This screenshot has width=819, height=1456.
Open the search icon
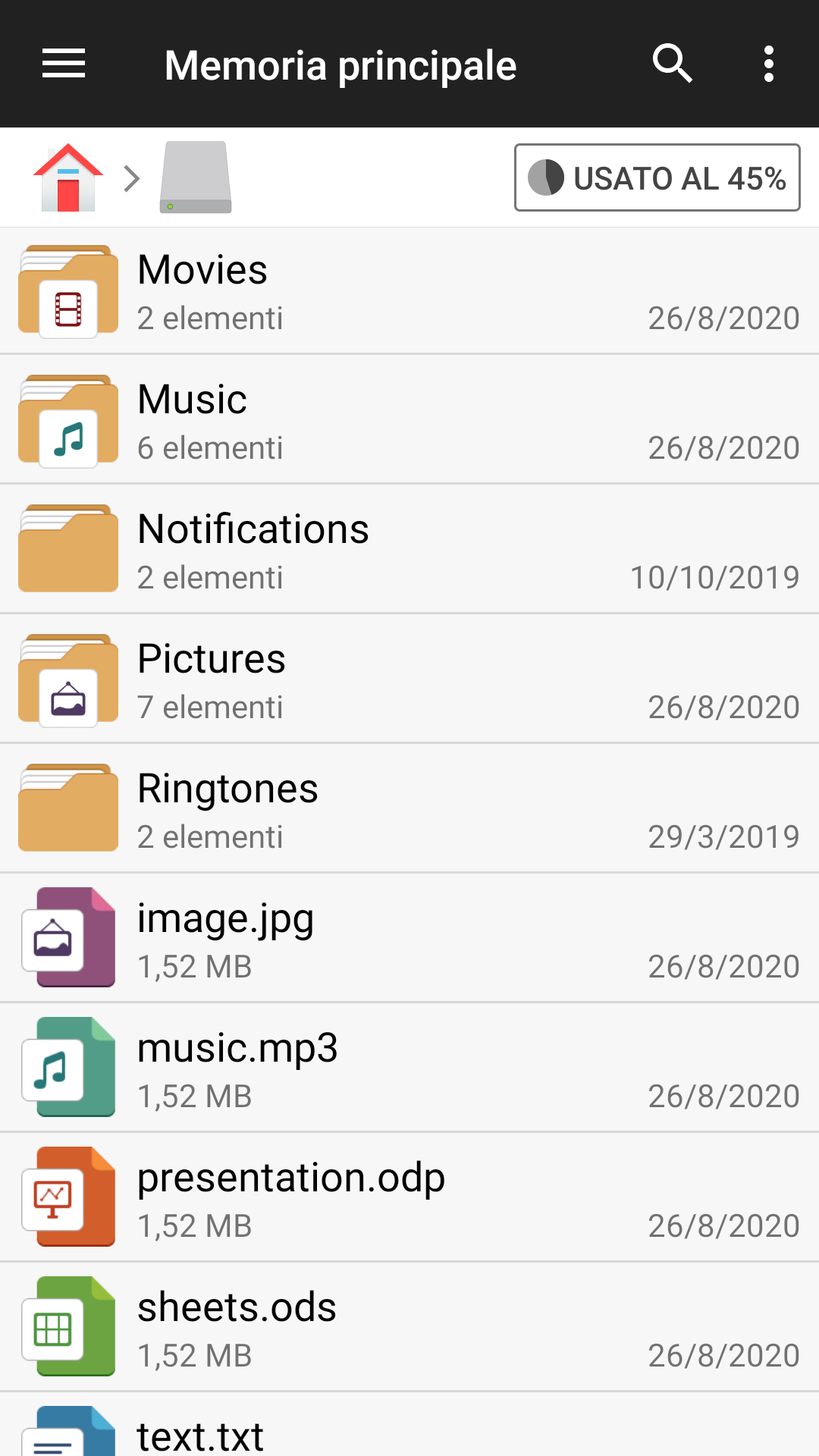point(673,64)
